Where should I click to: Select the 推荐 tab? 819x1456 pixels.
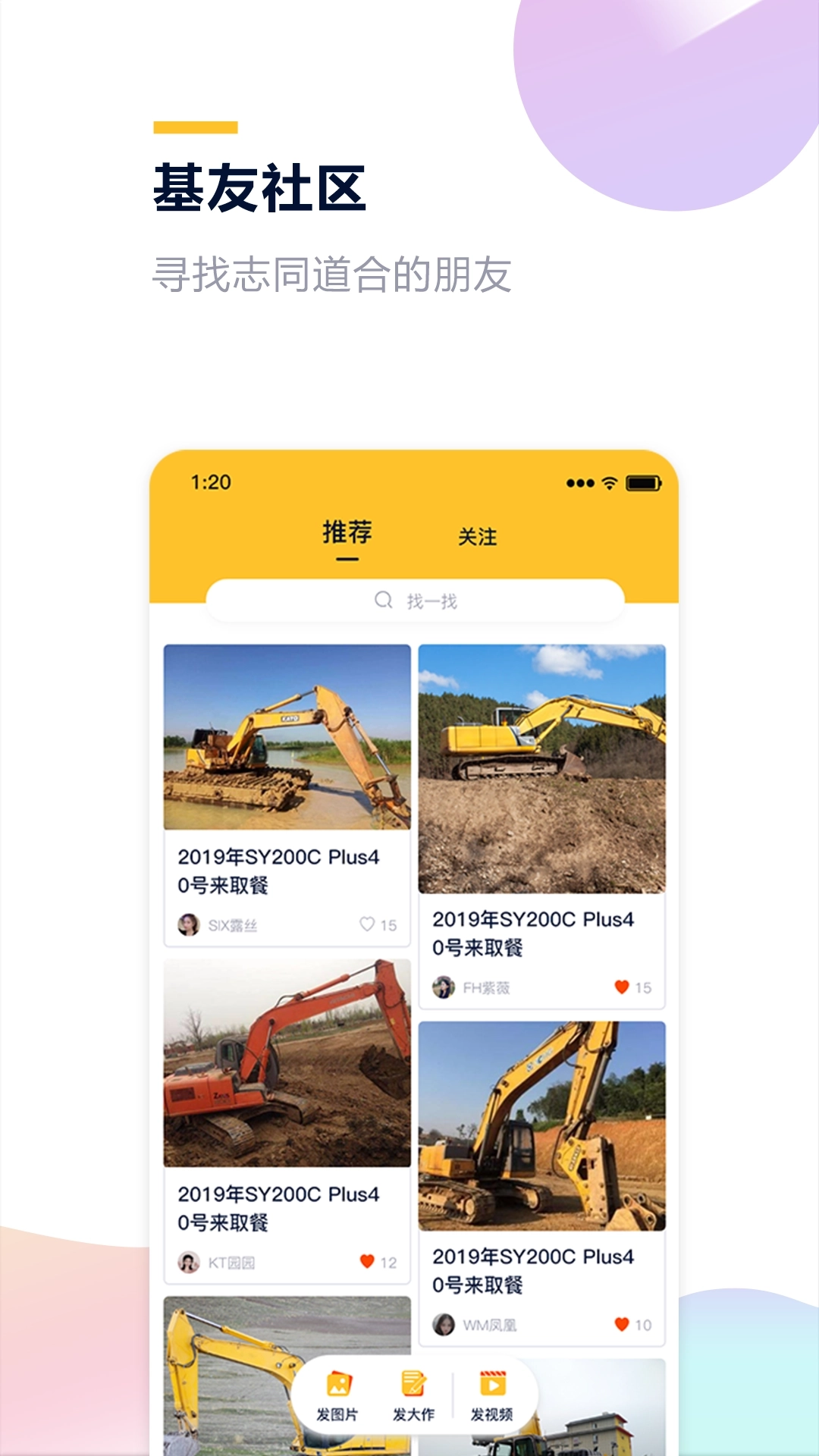pos(347,533)
